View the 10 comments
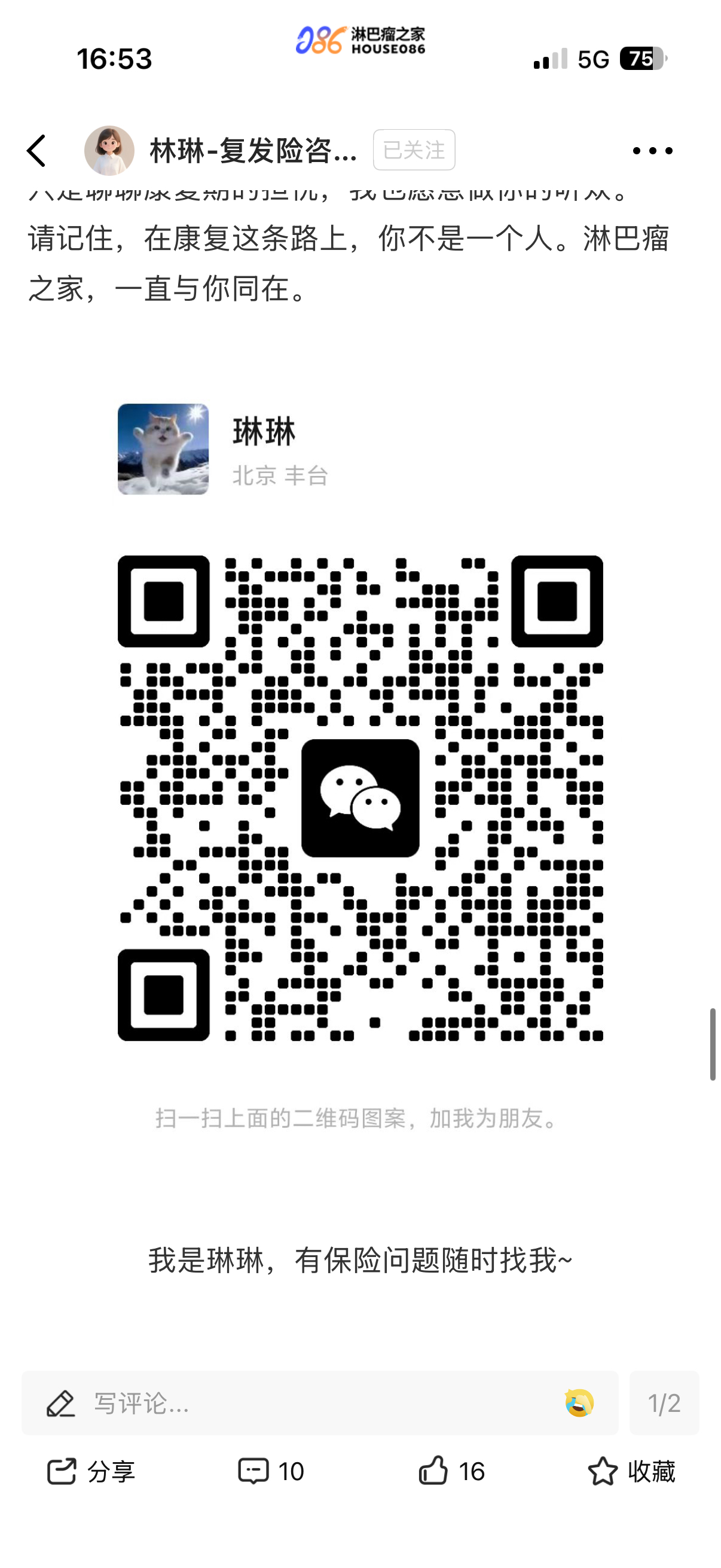This screenshot has width=721, height=1568. pos(271,1471)
